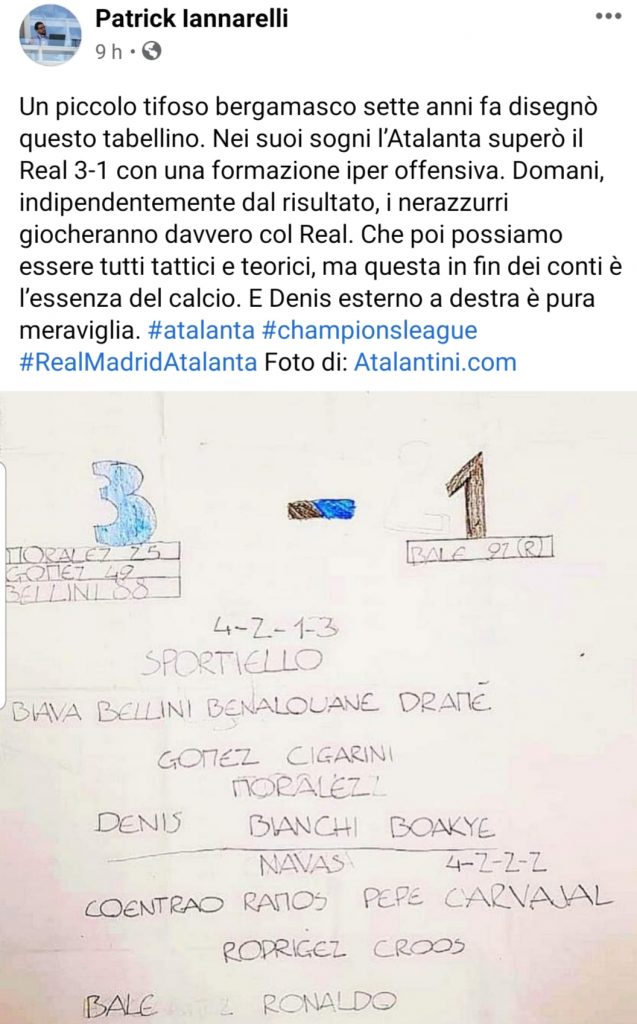Open the #RealMadridAtalanta hashtag
The width and height of the screenshot is (637, 1024).
pos(138,361)
